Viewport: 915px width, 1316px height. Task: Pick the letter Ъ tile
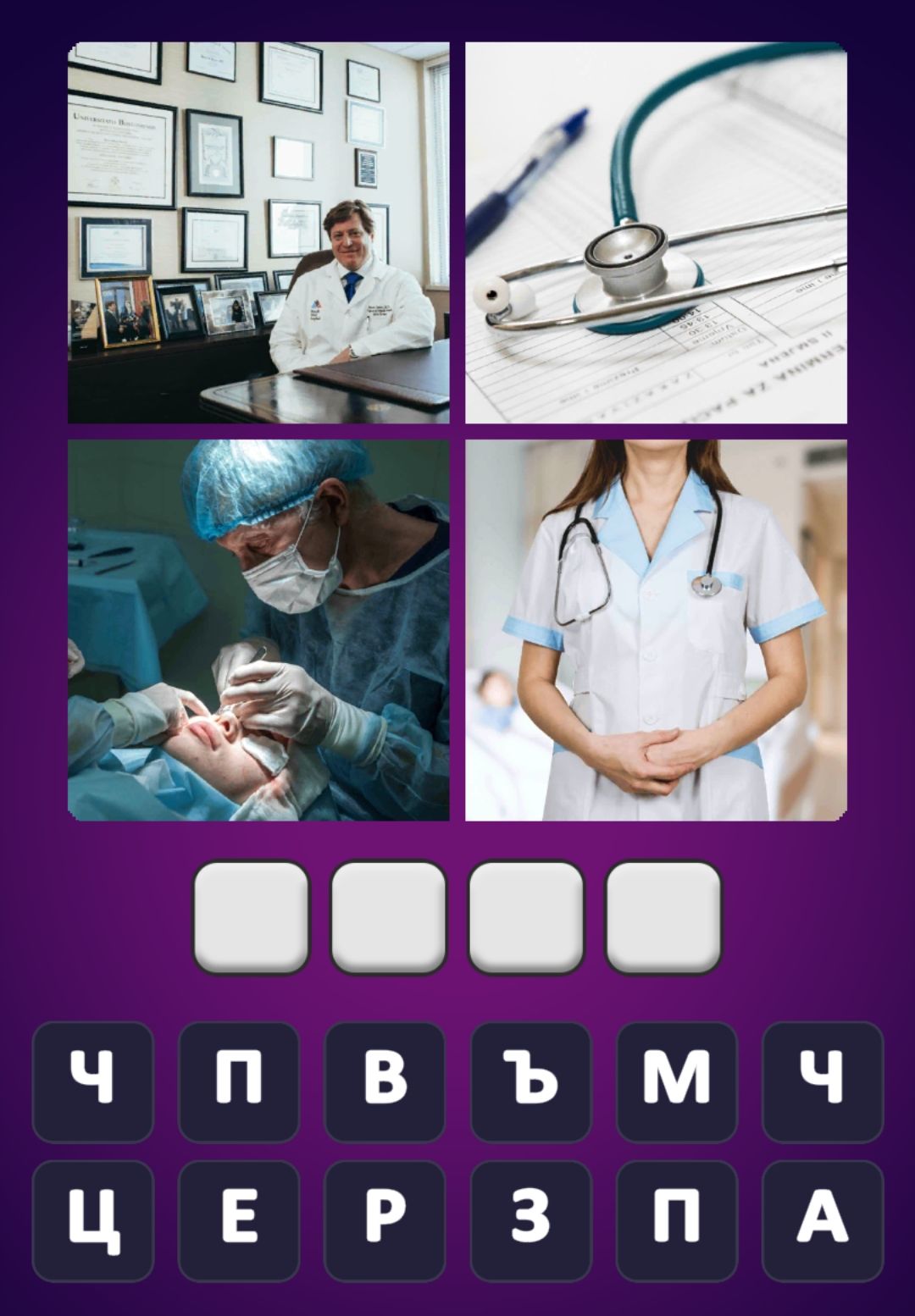(x=530, y=1081)
